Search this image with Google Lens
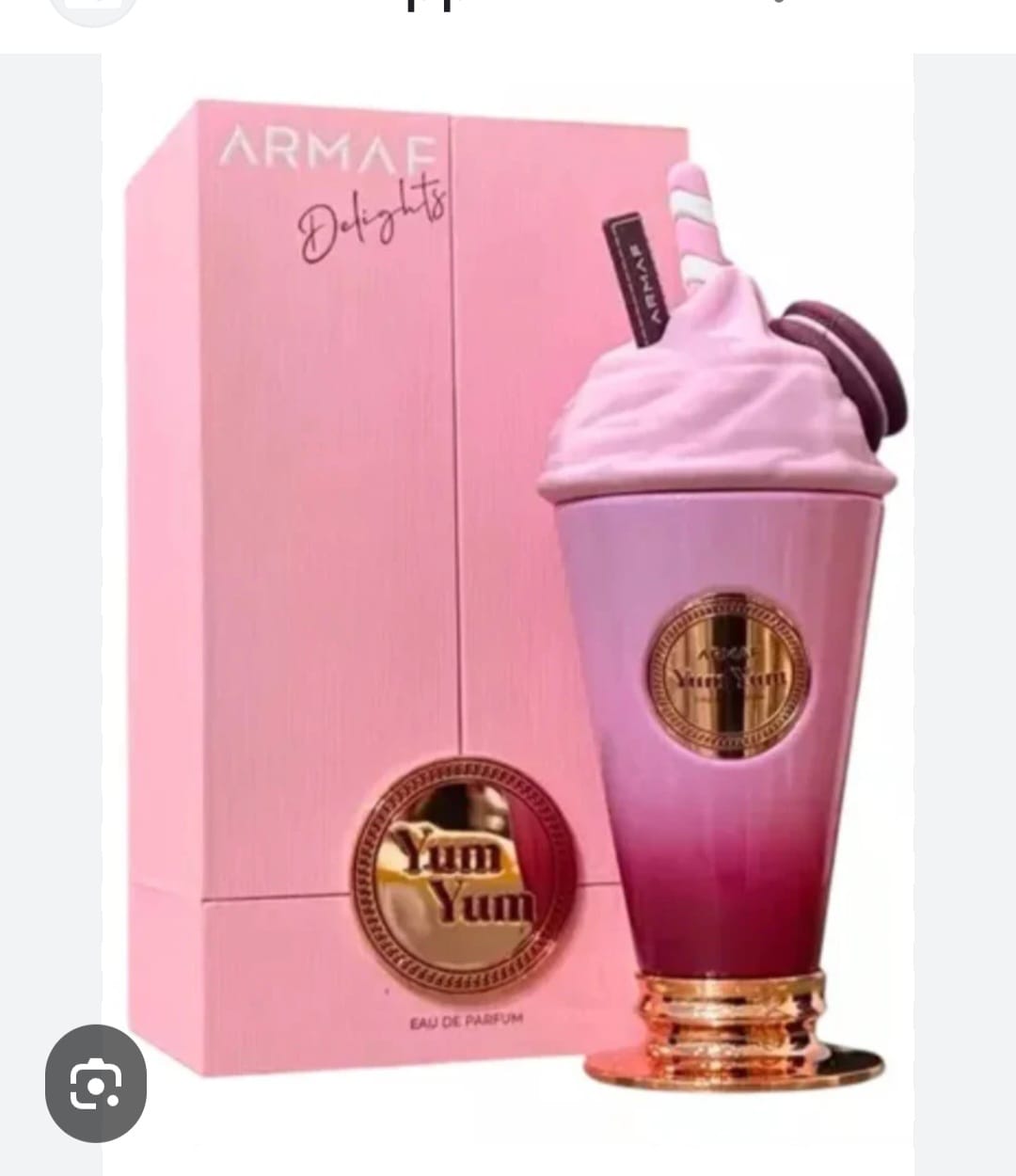 (96, 1085)
